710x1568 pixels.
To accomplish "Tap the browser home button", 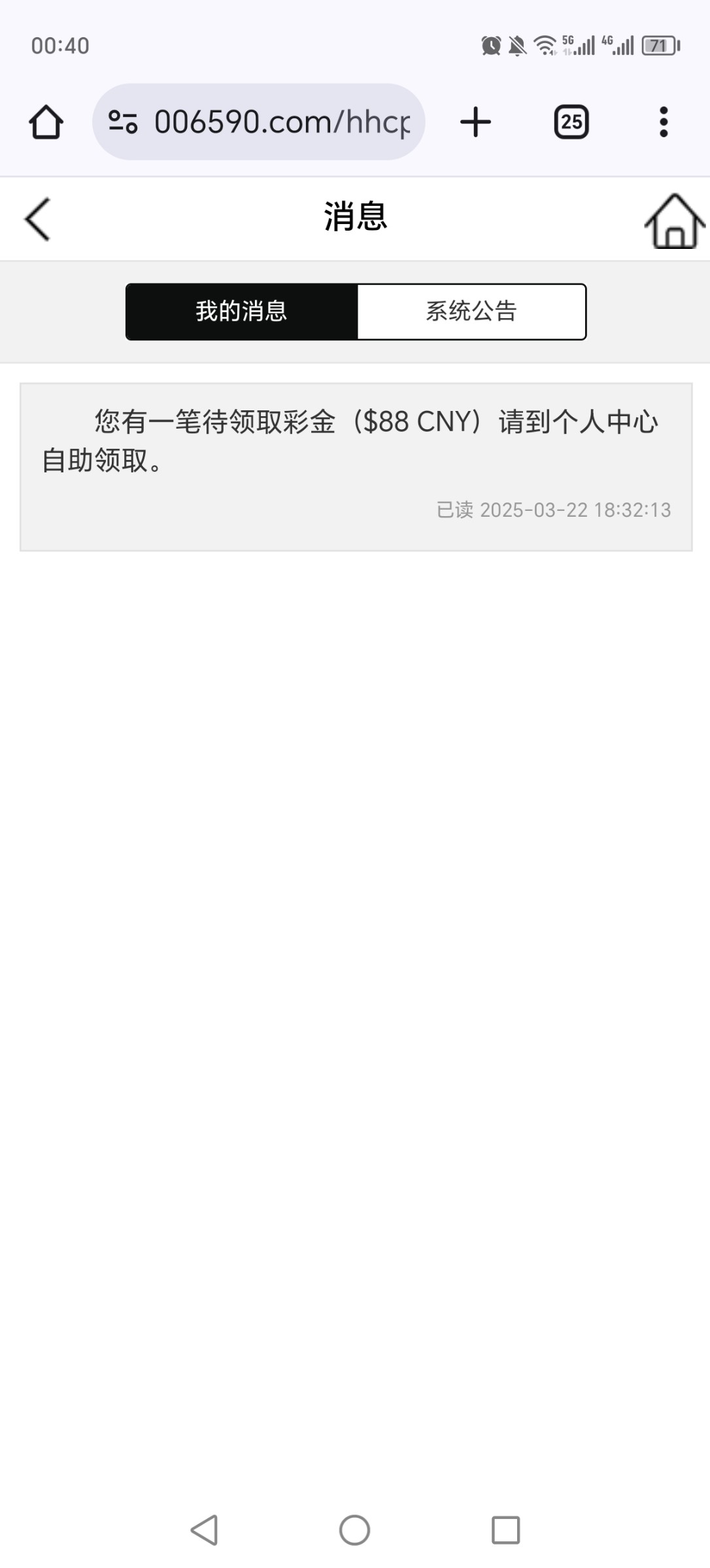I will [x=46, y=122].
